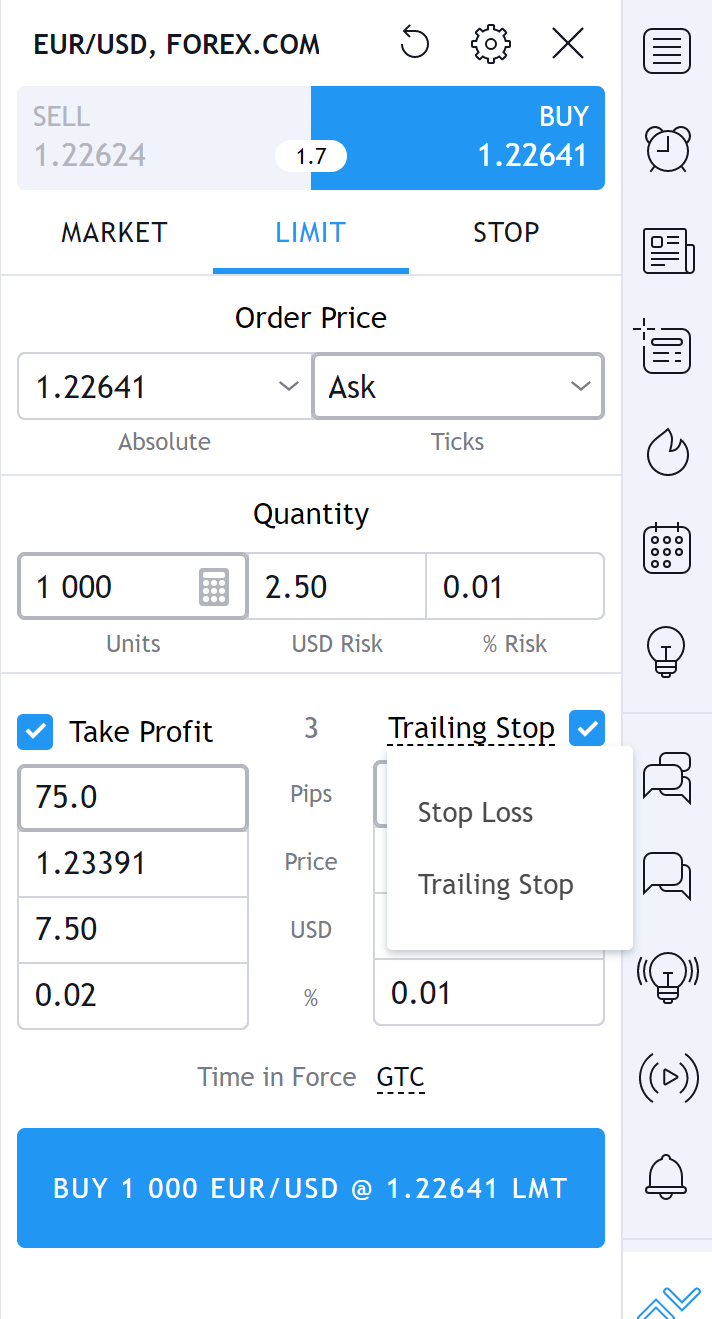Place the BUY 1 000 EUR/USD limit order
712x1319 pixels.
coord(311,1188)
